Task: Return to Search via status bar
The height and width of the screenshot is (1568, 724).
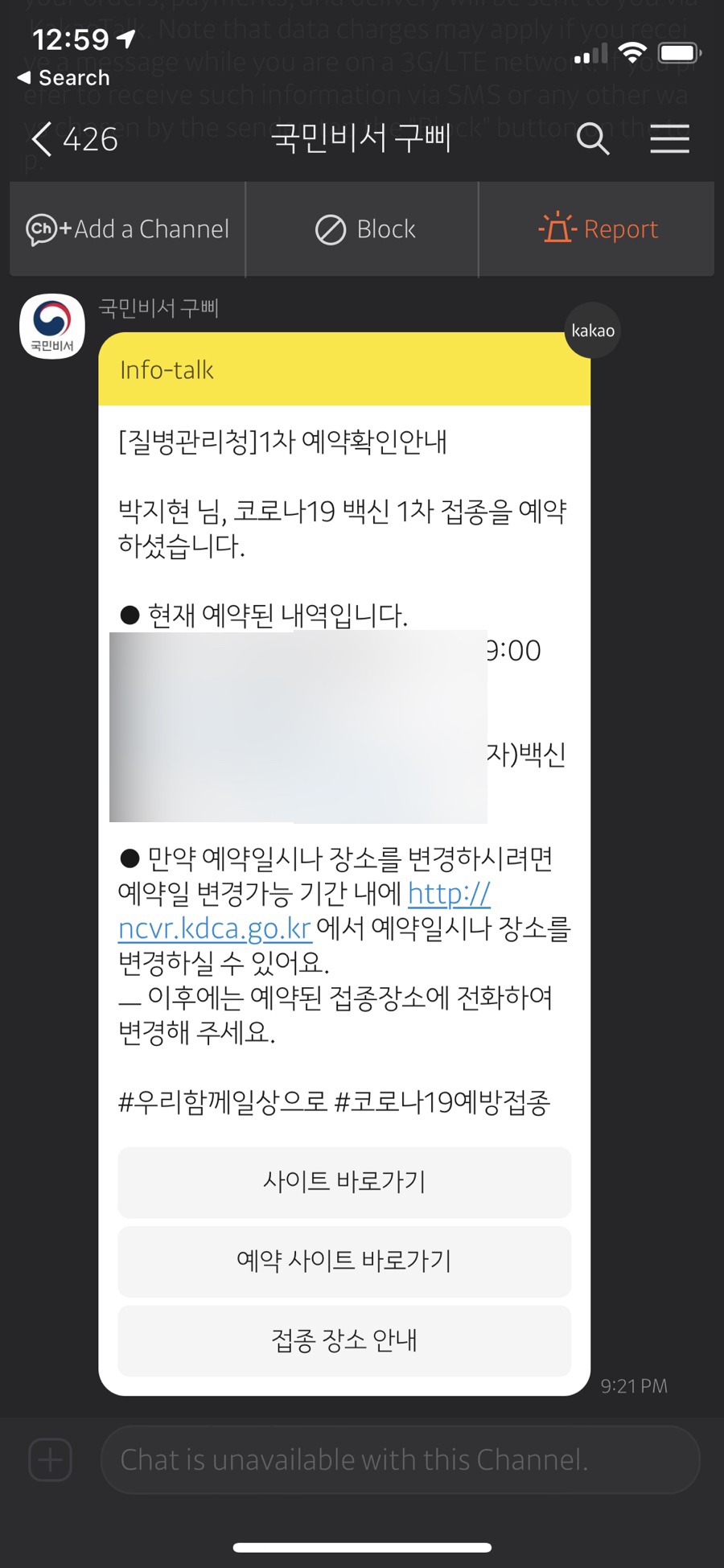Action: (x=64, y=78)
